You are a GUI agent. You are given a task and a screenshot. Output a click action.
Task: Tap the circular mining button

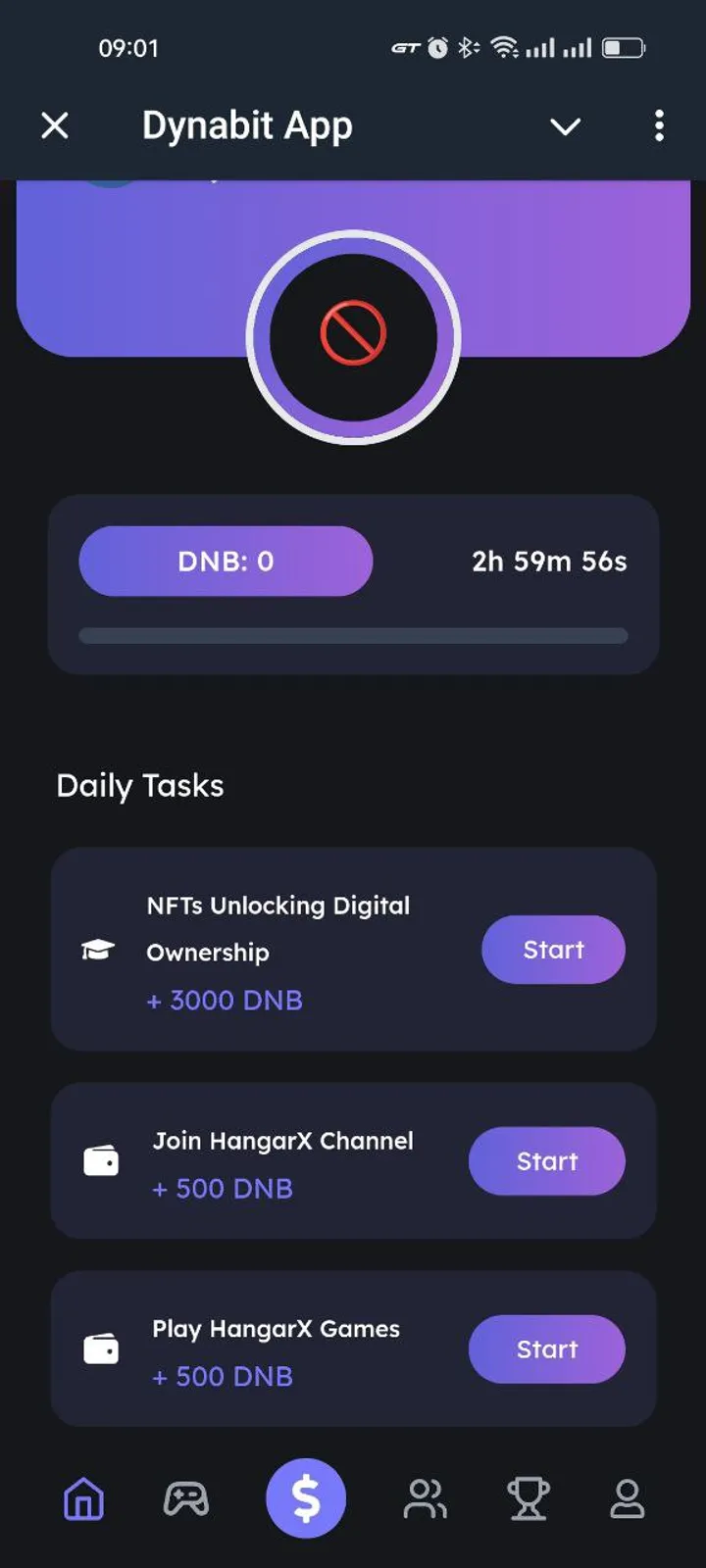coord(353,336)
